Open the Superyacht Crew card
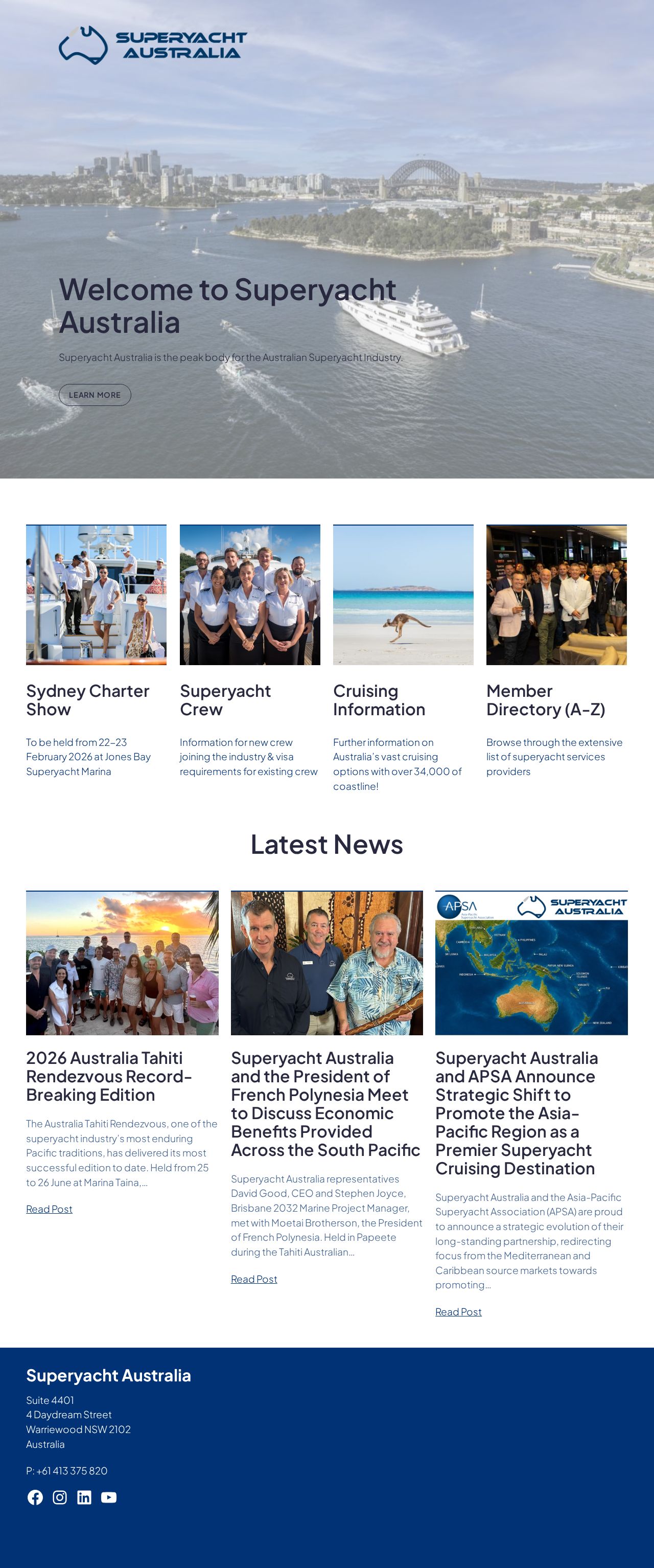Screen dimensions: 654x1568 click(x=249, y=651)
